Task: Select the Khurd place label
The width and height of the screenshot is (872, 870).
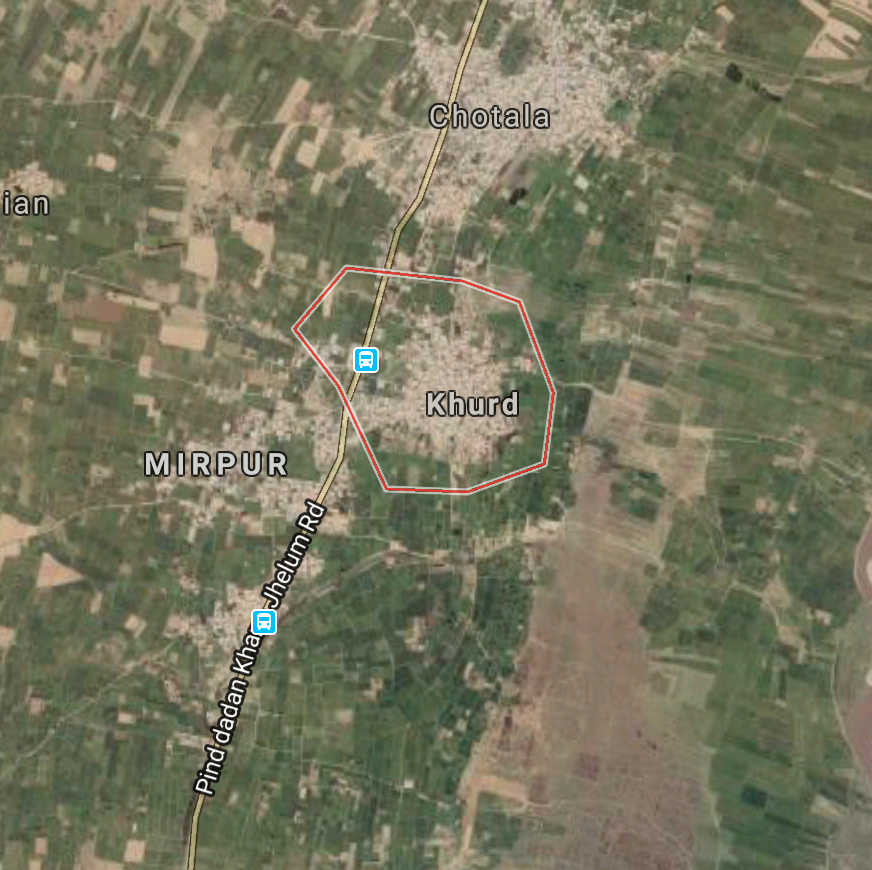Action: (472, 405)
